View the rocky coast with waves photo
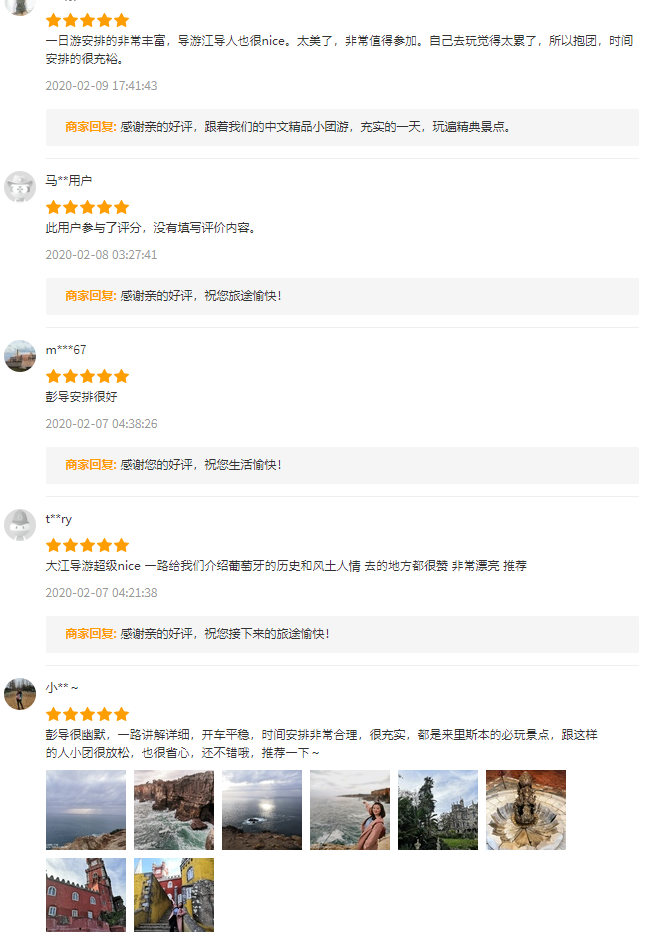Image resolution: width=672 pixels, height=932 pixels. coord(174,810)
